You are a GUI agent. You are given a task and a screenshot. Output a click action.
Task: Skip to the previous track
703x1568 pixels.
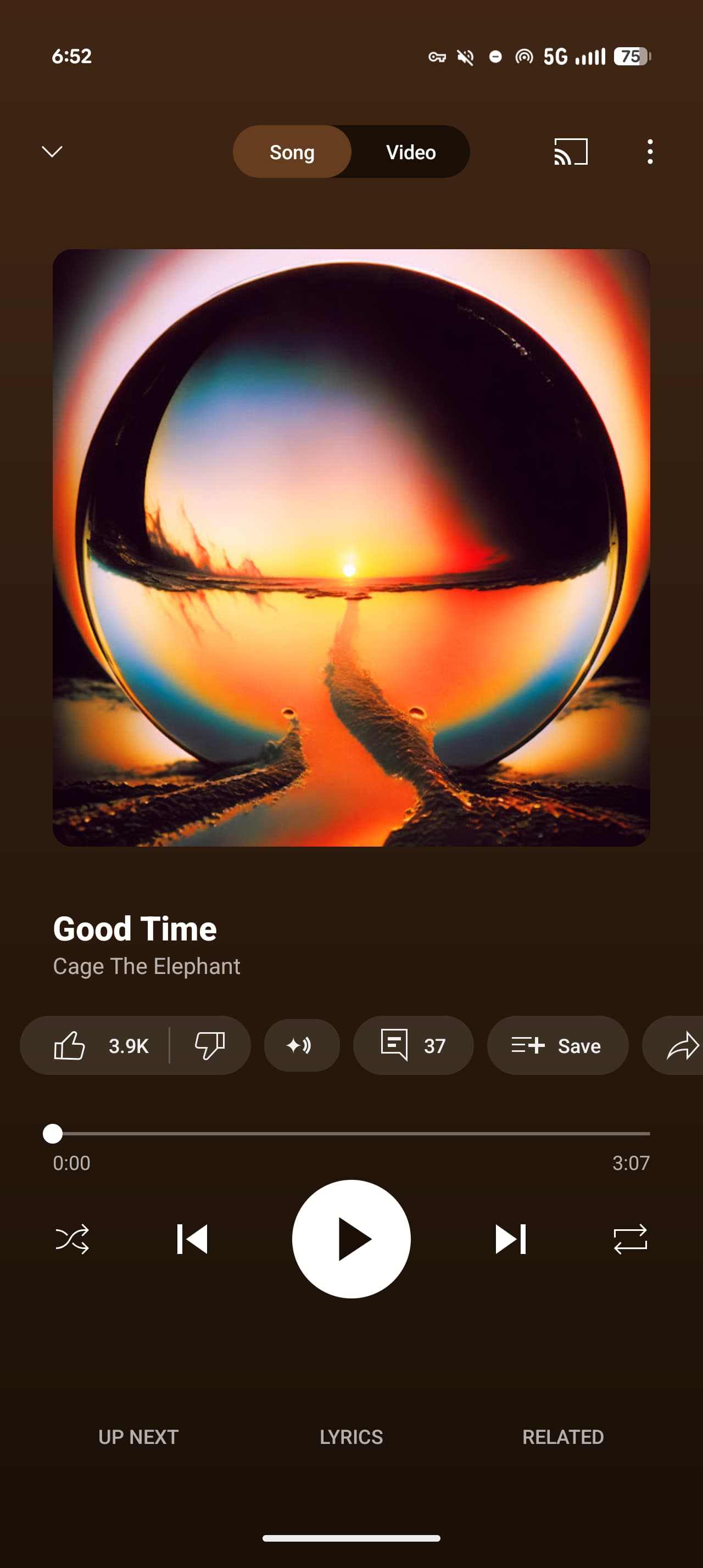pyautogui.click(x=192, y=1239)
